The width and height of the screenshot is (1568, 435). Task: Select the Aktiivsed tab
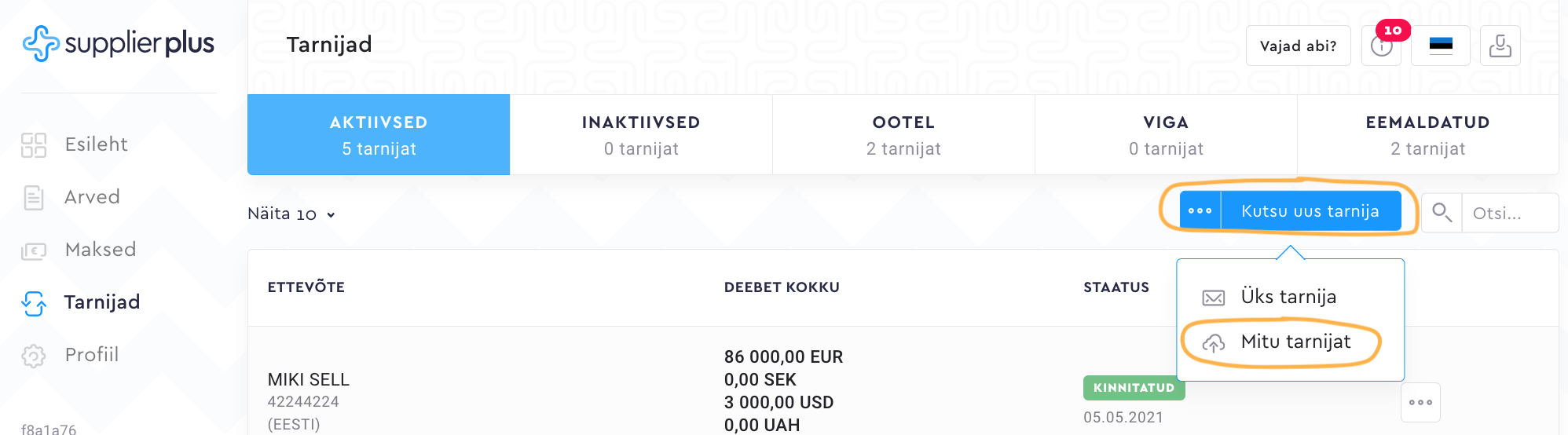[379, 135]
